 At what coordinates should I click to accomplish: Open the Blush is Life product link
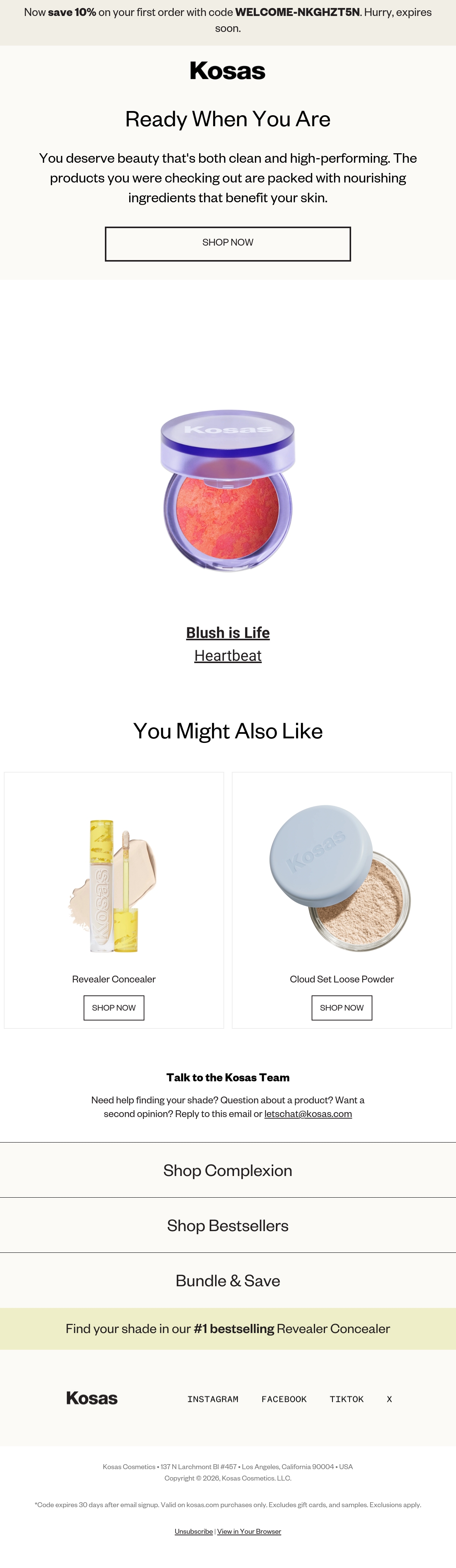pos(228,633)
